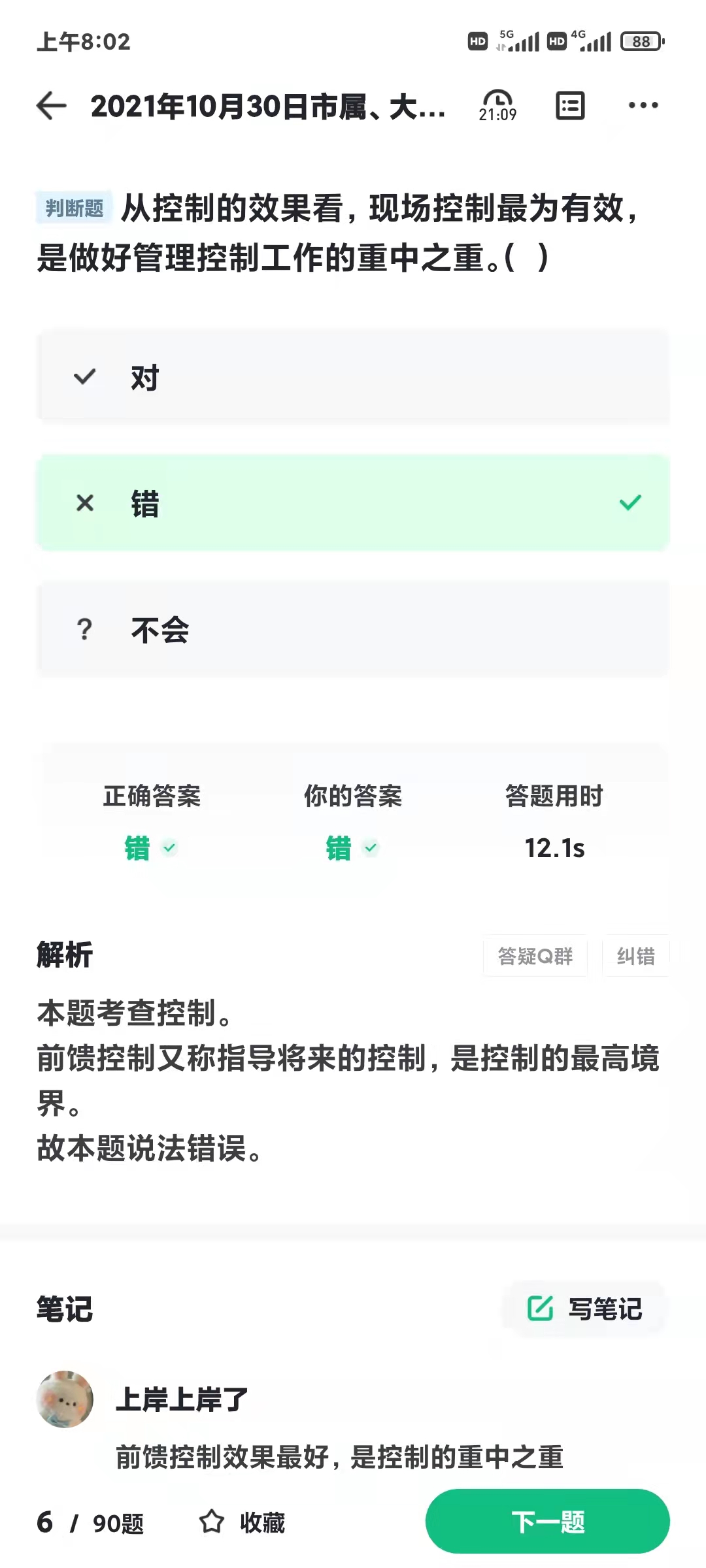Image resolution: width=706 pixels, height=1568 pixels.
Task: Tap 收藏 to favorite this question
Action: point(243,1522)
